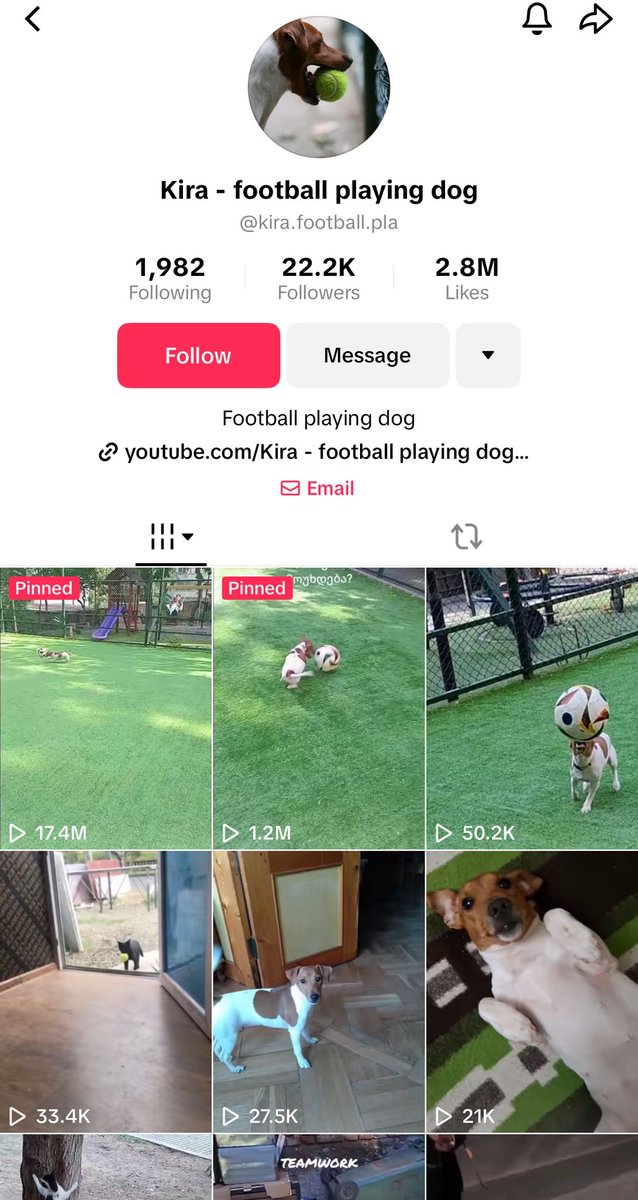Open the video with 50.2K views
The height and width of the screenshot is (1200, 638).
pyautogui.click(x=532, y=708)
